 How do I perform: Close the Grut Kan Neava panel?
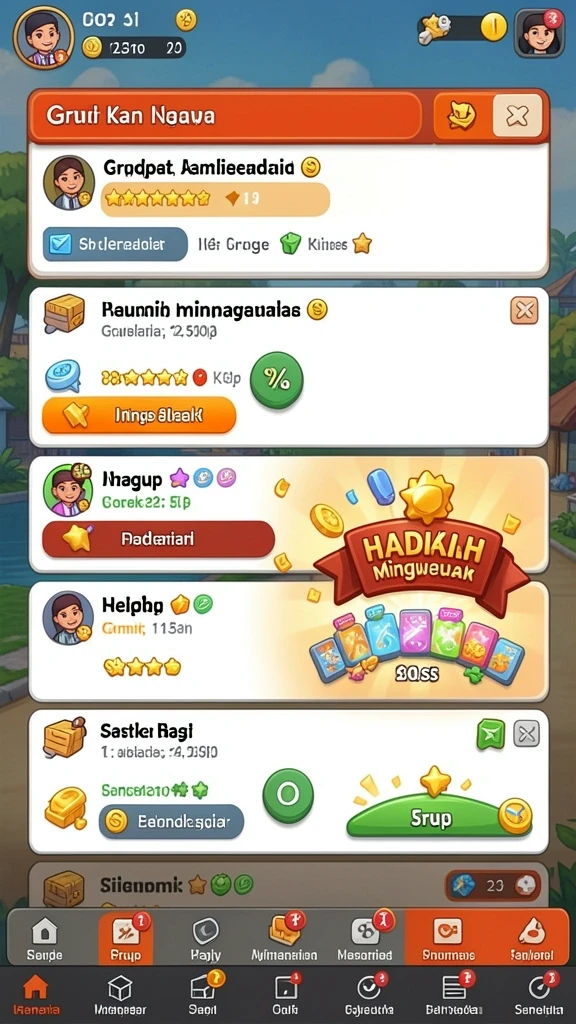pos(517,116)
